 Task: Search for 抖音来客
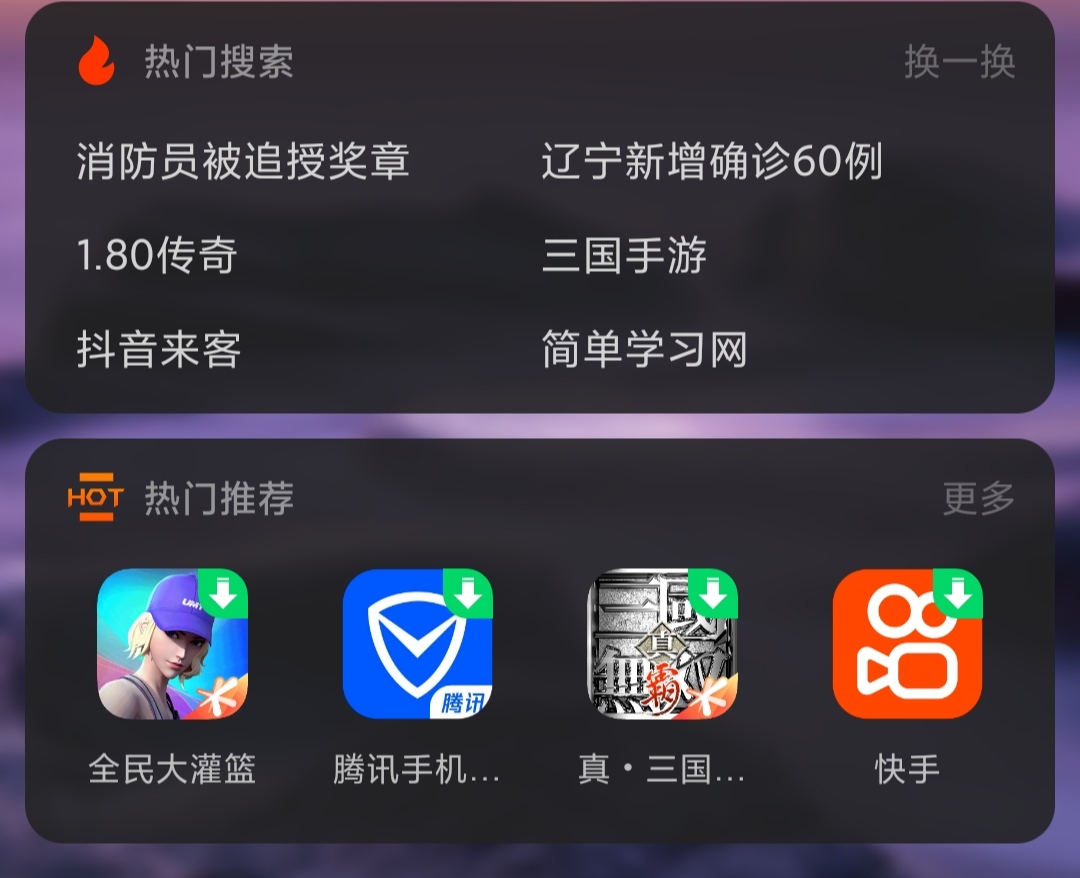click(159, 350)
